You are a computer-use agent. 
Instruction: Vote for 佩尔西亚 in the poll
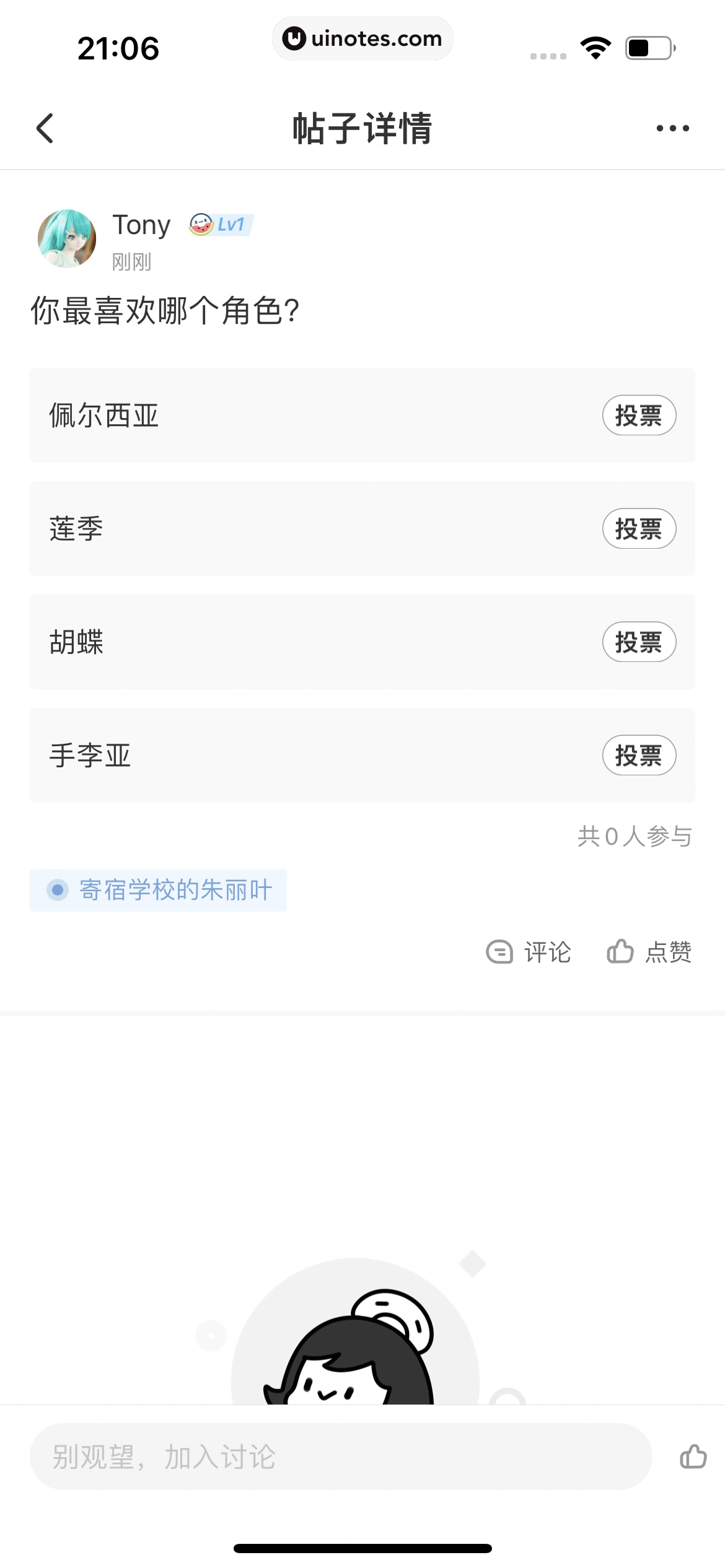(x=639, y=415)
